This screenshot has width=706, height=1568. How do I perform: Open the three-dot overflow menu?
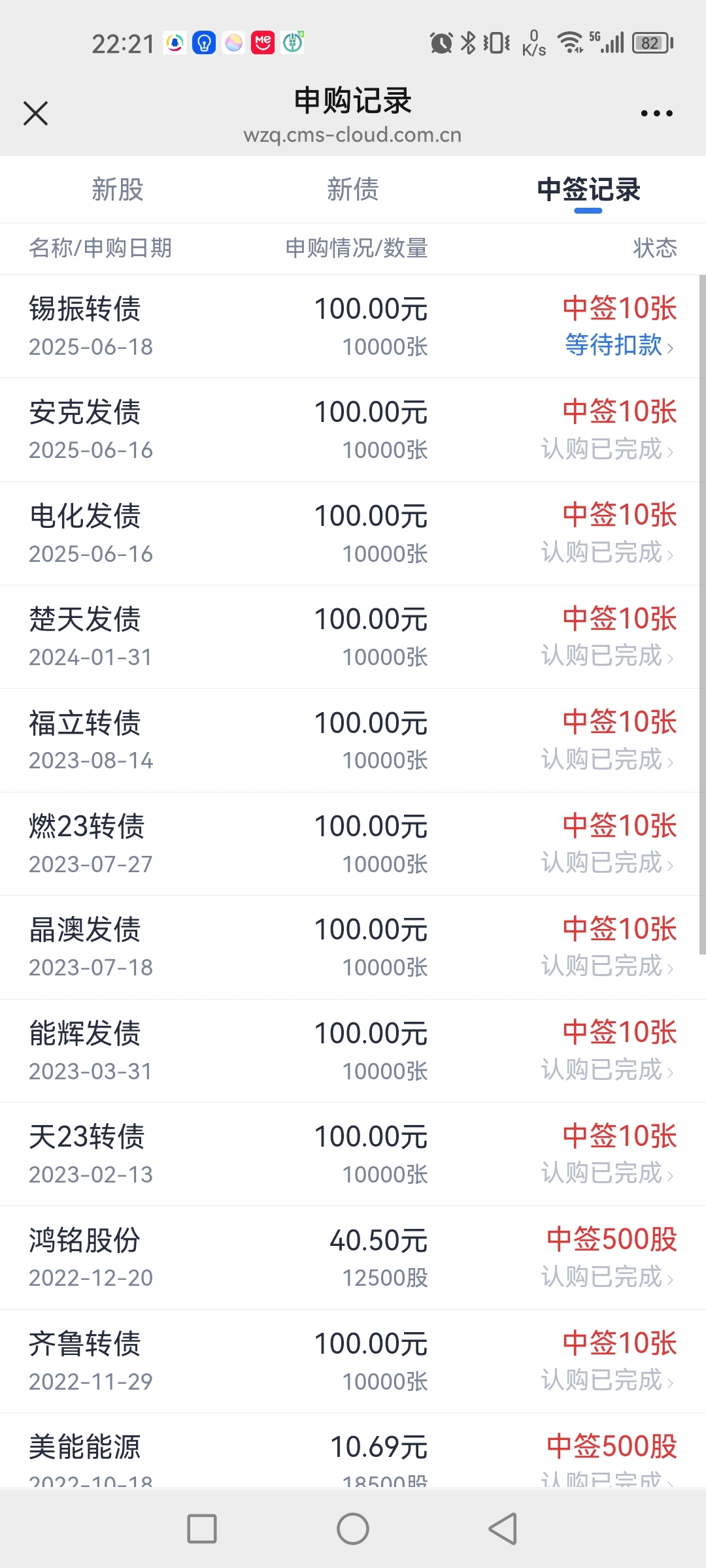pos(656,114)
